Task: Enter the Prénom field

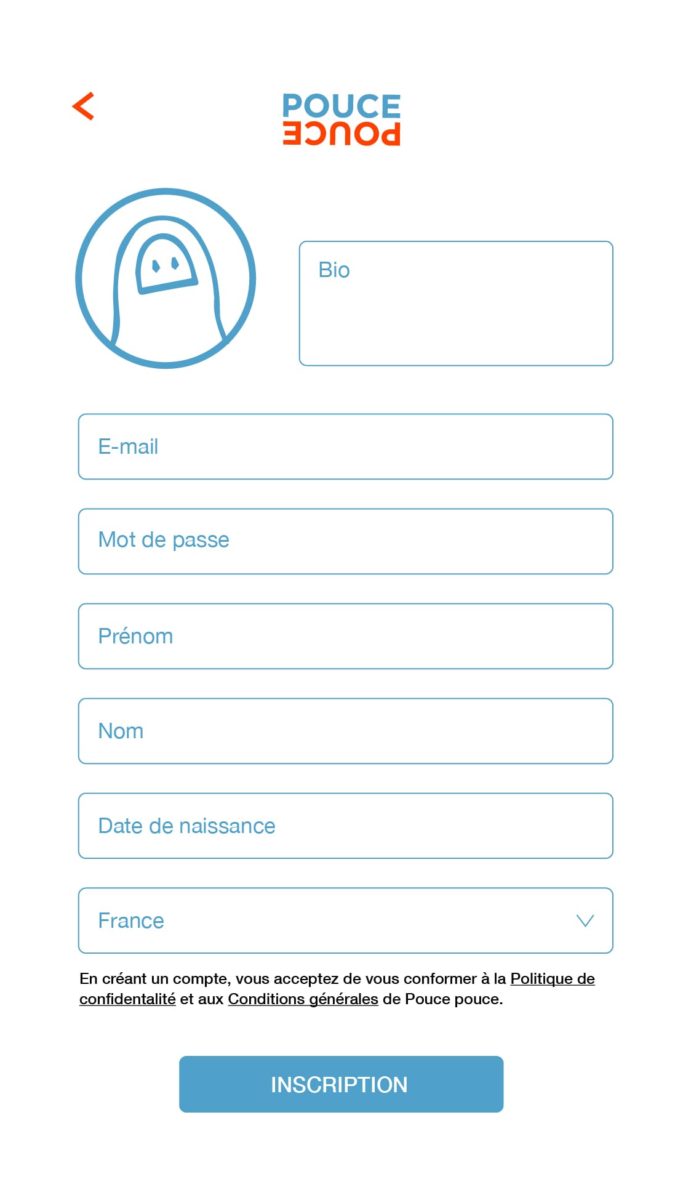Action: click(x=345, y=636)
